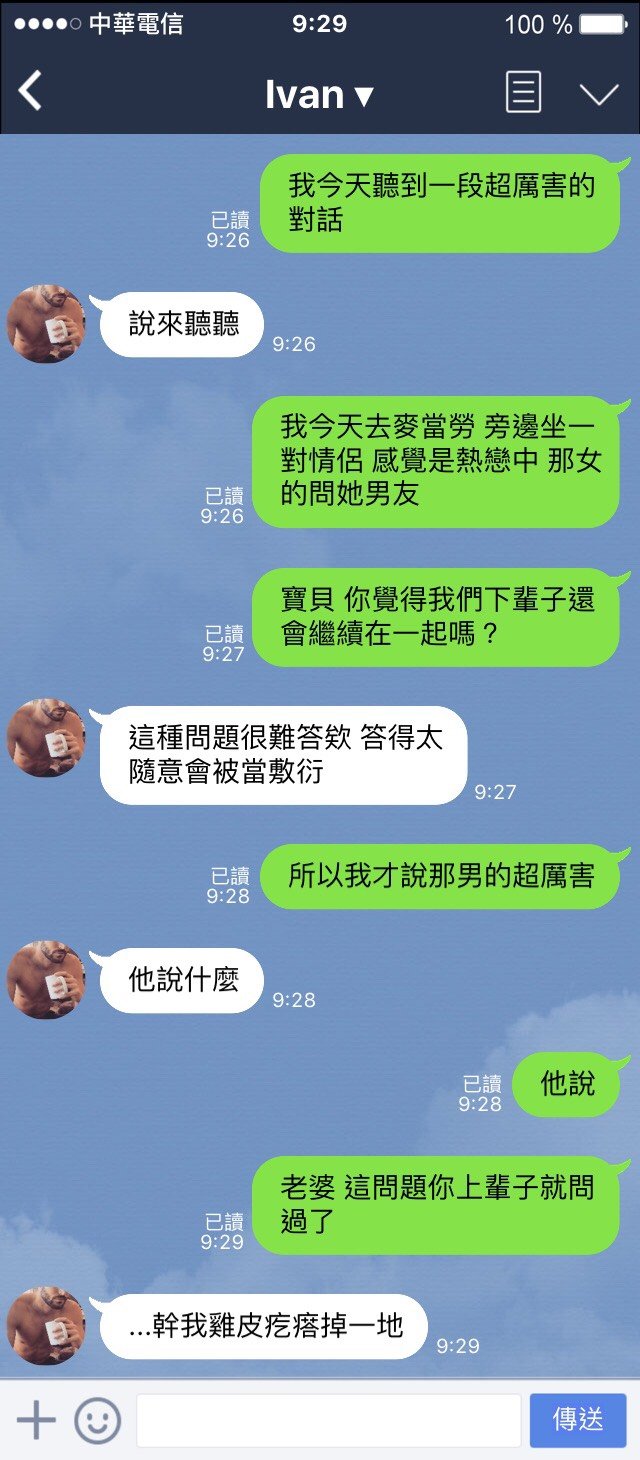Open the chevron-down chat menu
The width and height of the screenshot is (640, 1460).
pos(599,94)
